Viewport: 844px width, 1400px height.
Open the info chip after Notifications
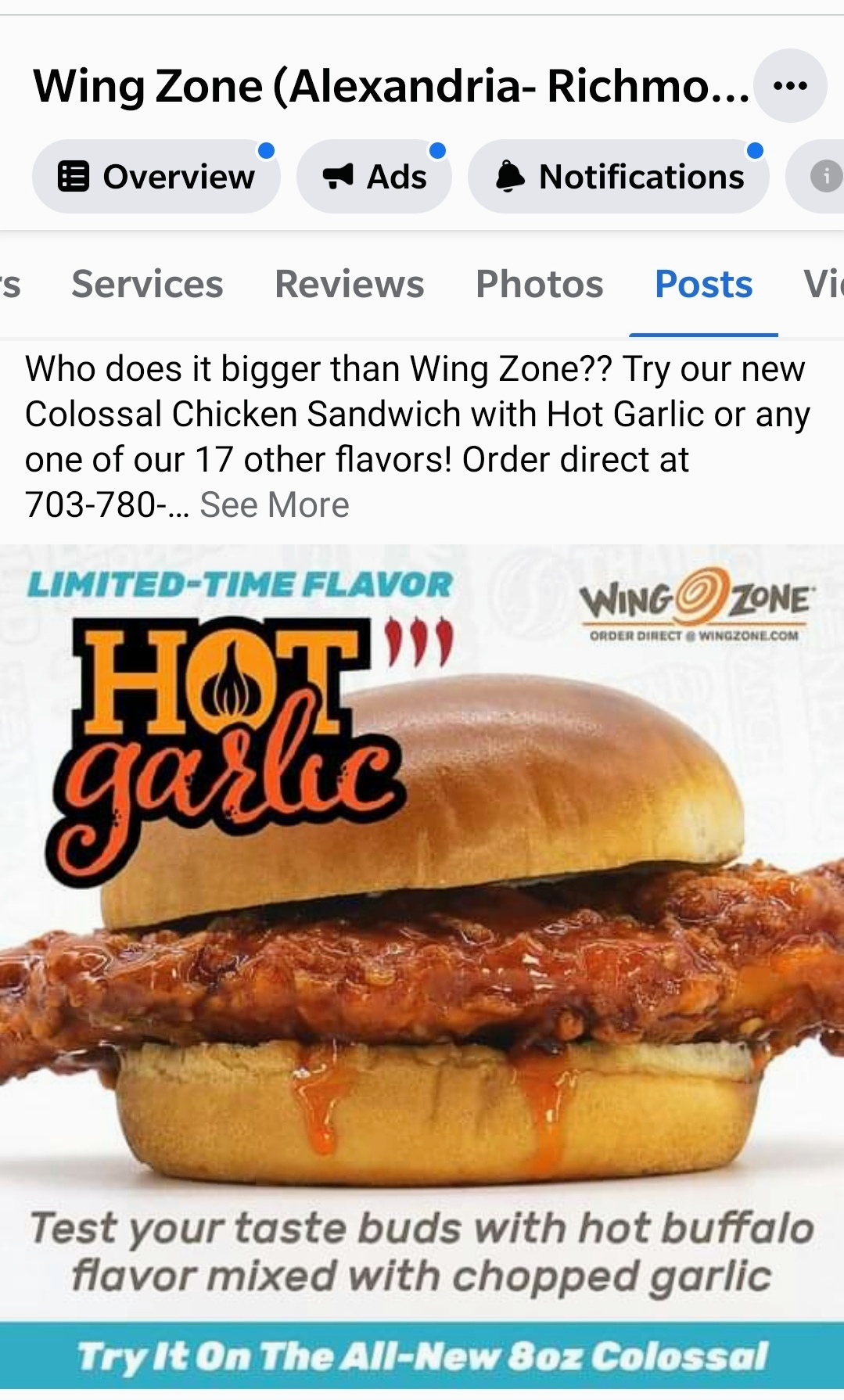(x=824, y=177)
